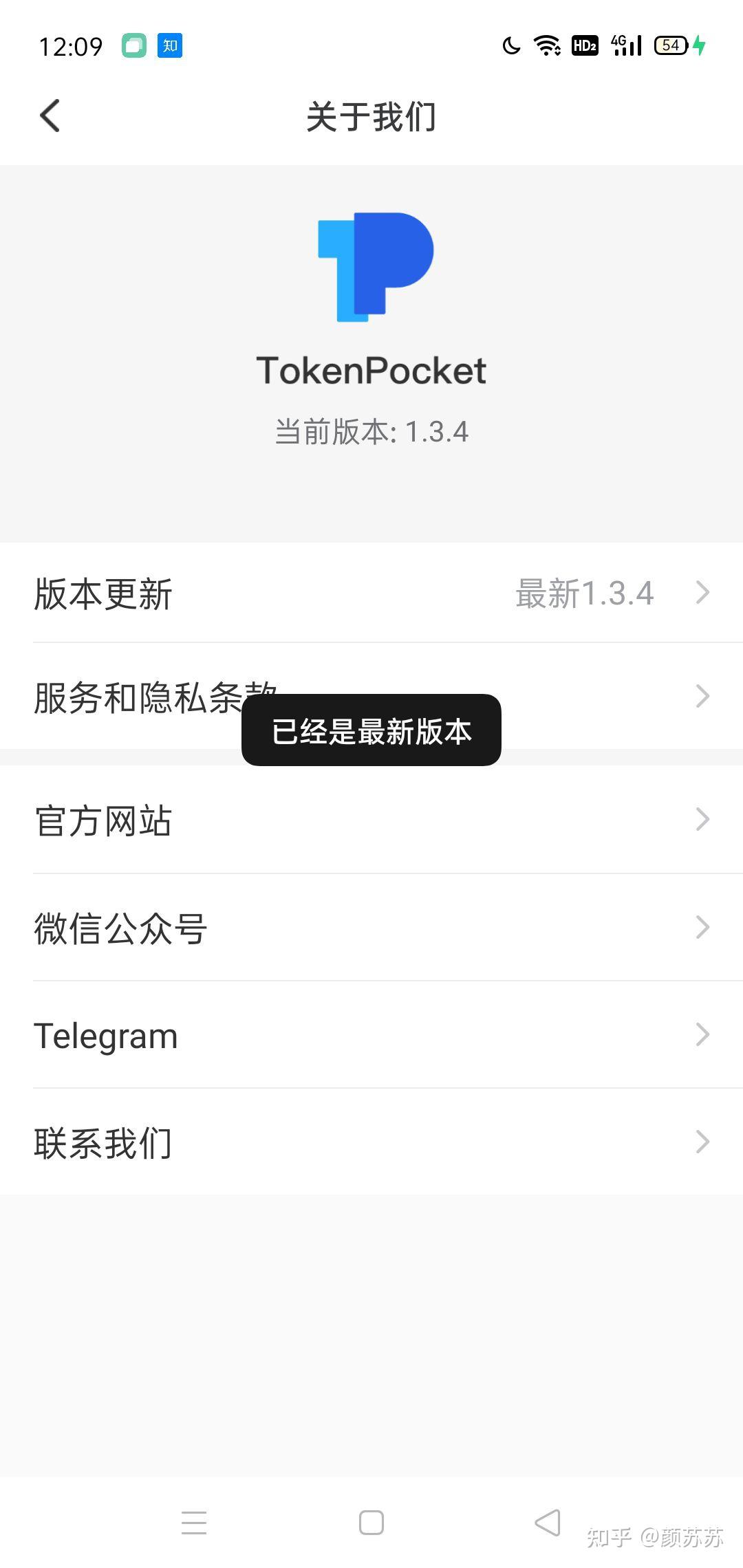Open the Telegram row

pos(371,1035)
